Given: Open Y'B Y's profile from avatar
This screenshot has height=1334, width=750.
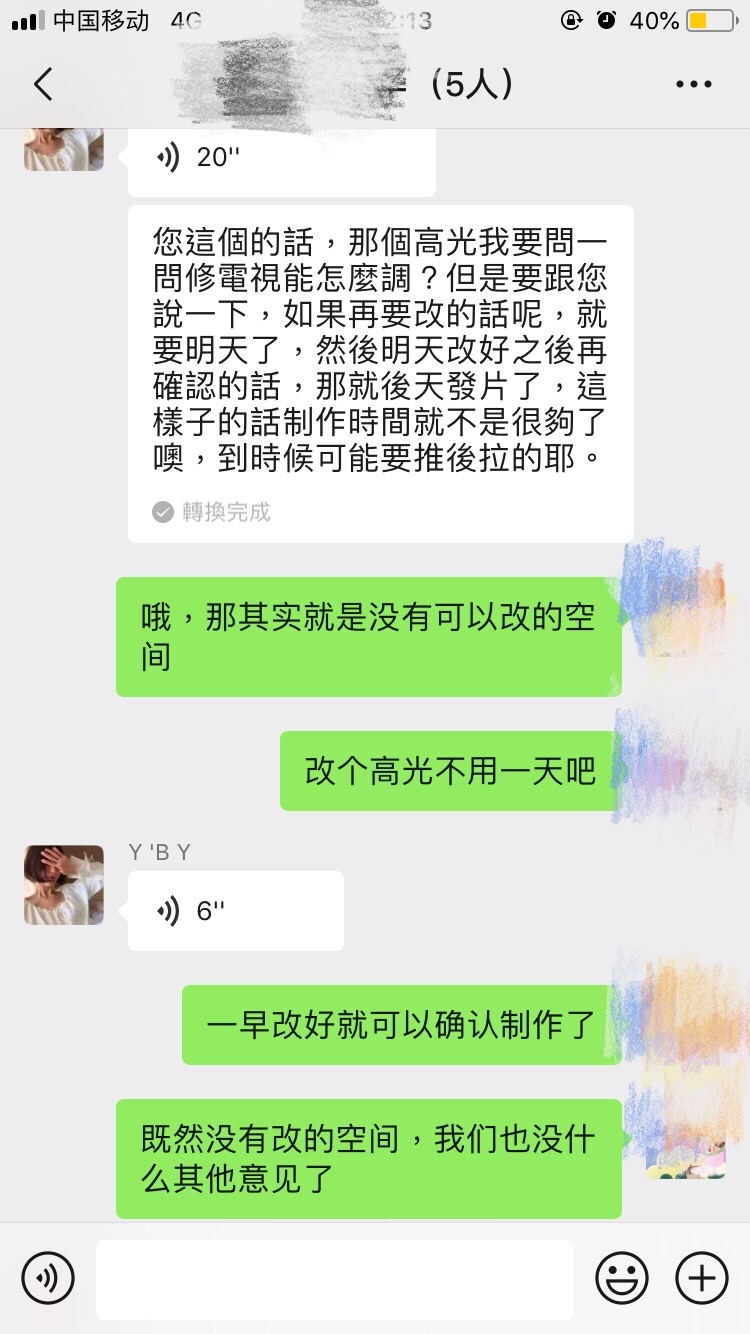Looking at the screenshot, I should point(64,885).
